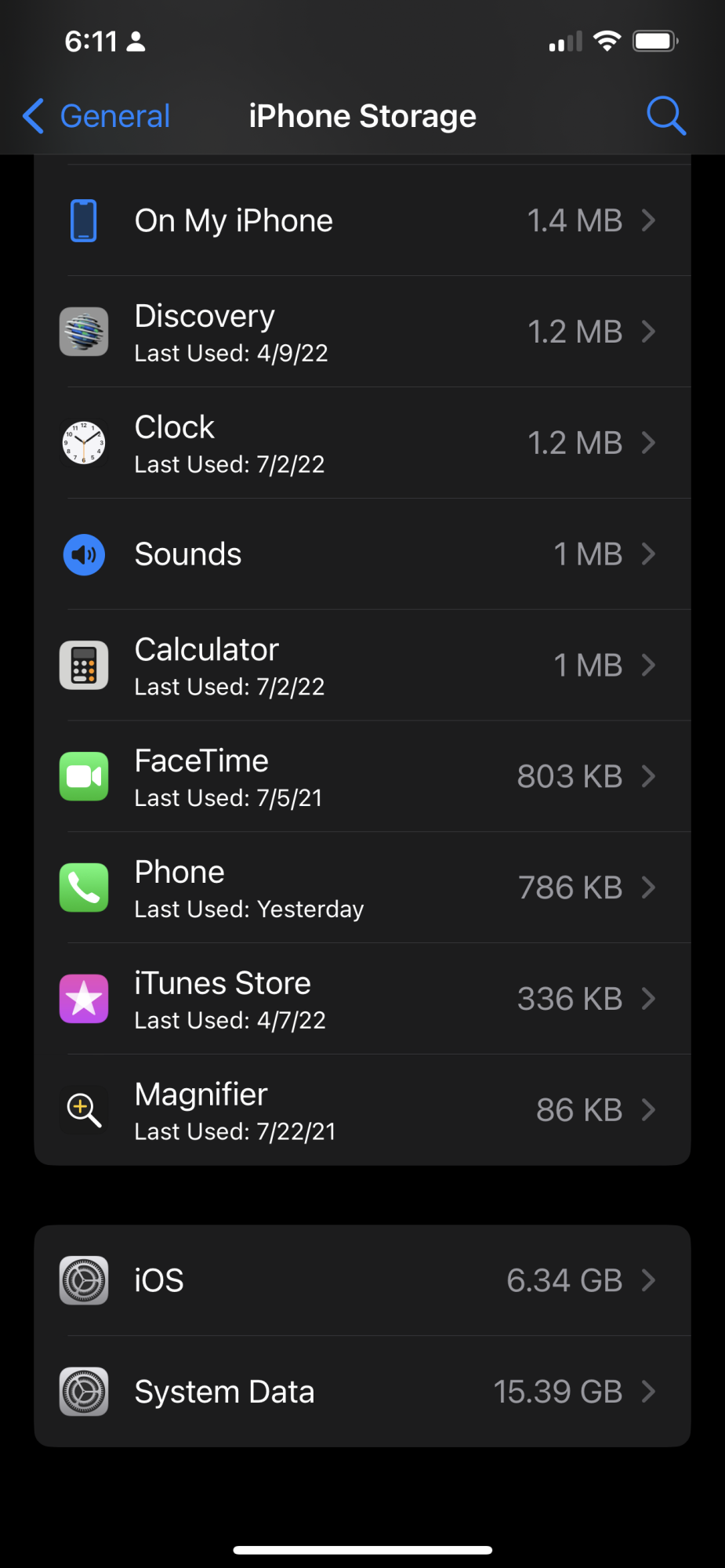This screenshot has width=725, height=1568.
Task: Open Clock storage details
Action: pyautogui.click(x=362, y=443)
